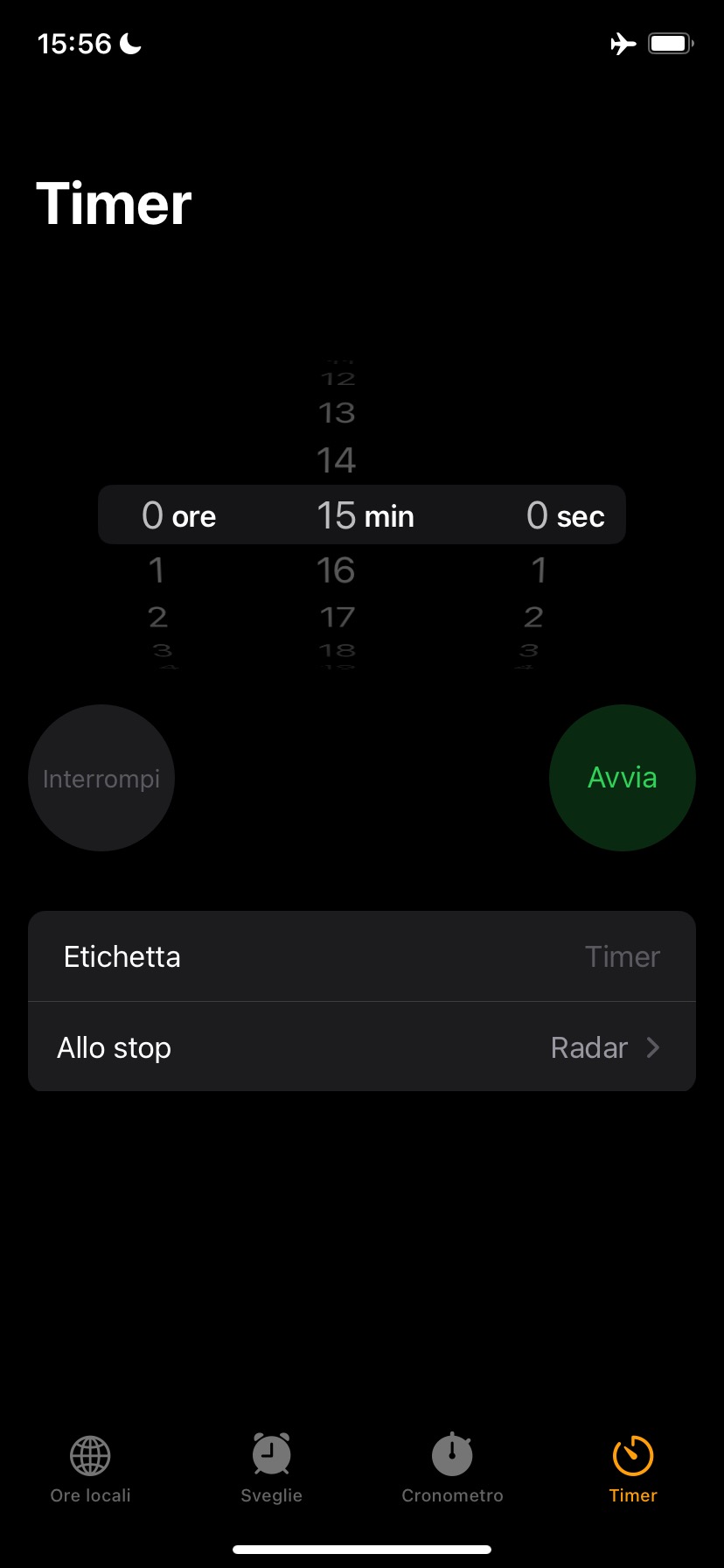Select 1 in the hours wheel

[157, 570]
